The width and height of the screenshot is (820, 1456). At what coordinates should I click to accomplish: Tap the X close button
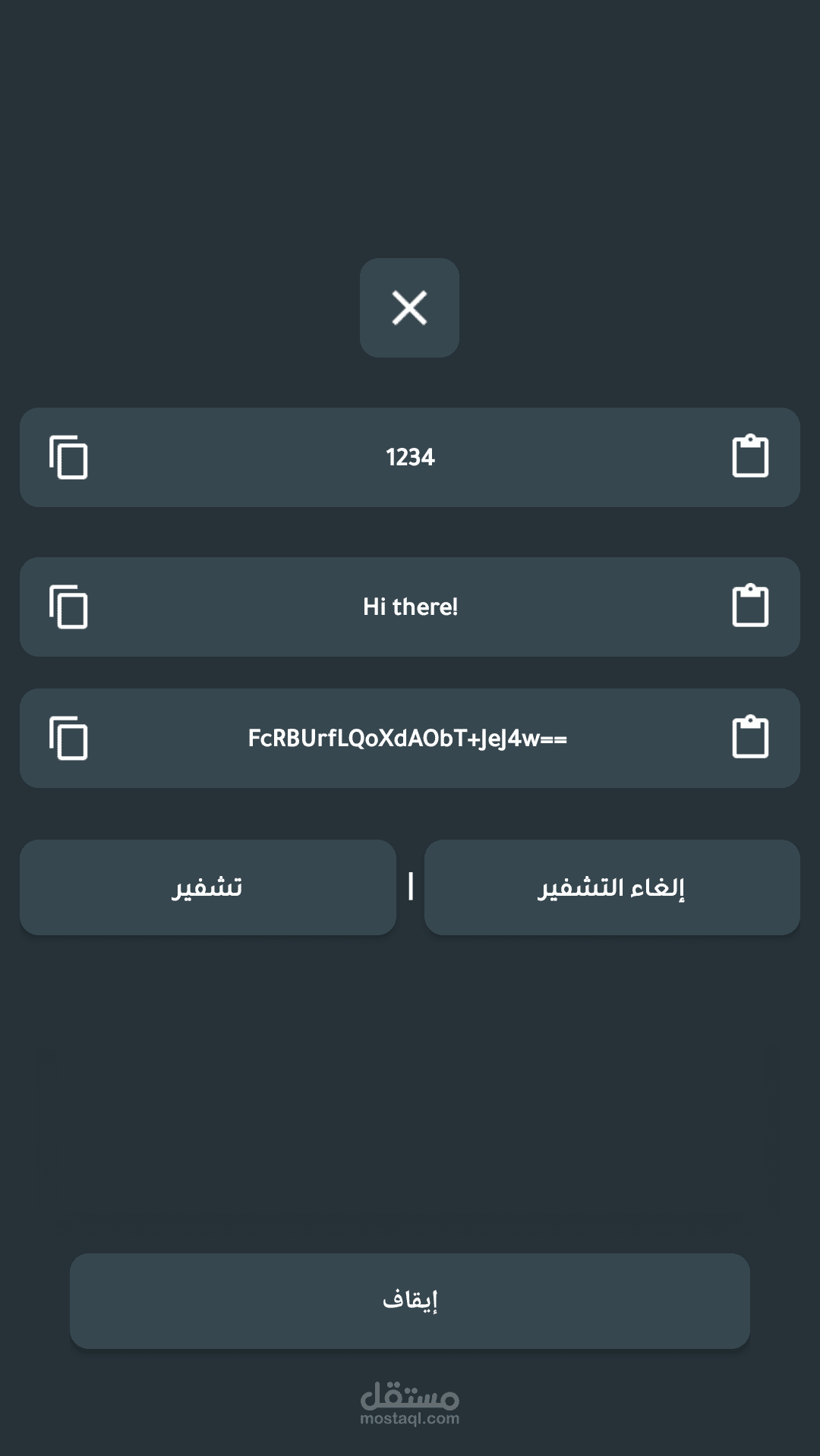[x=409, y=307]
